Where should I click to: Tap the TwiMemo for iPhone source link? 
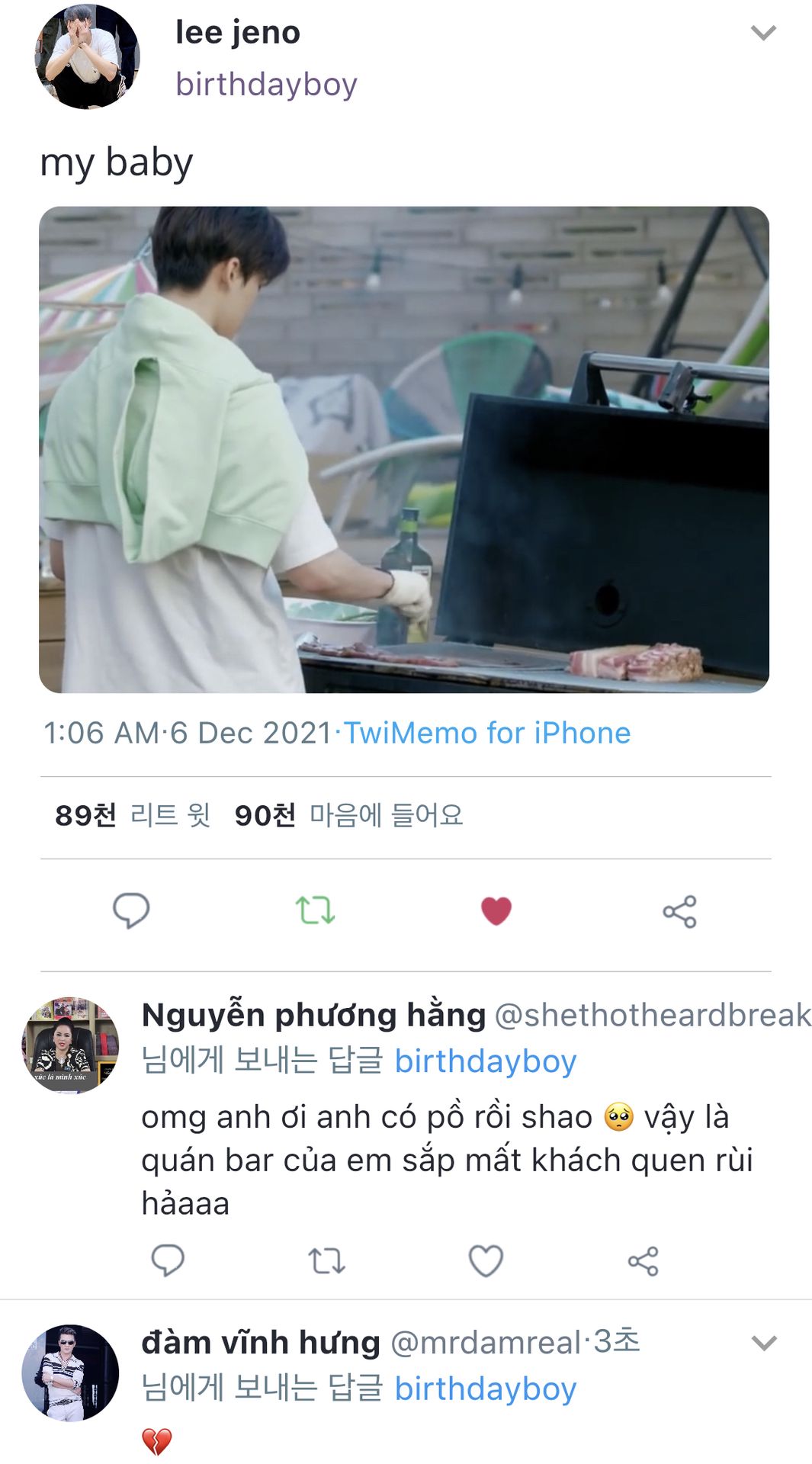pyautogui.click(x=487, y=733)
